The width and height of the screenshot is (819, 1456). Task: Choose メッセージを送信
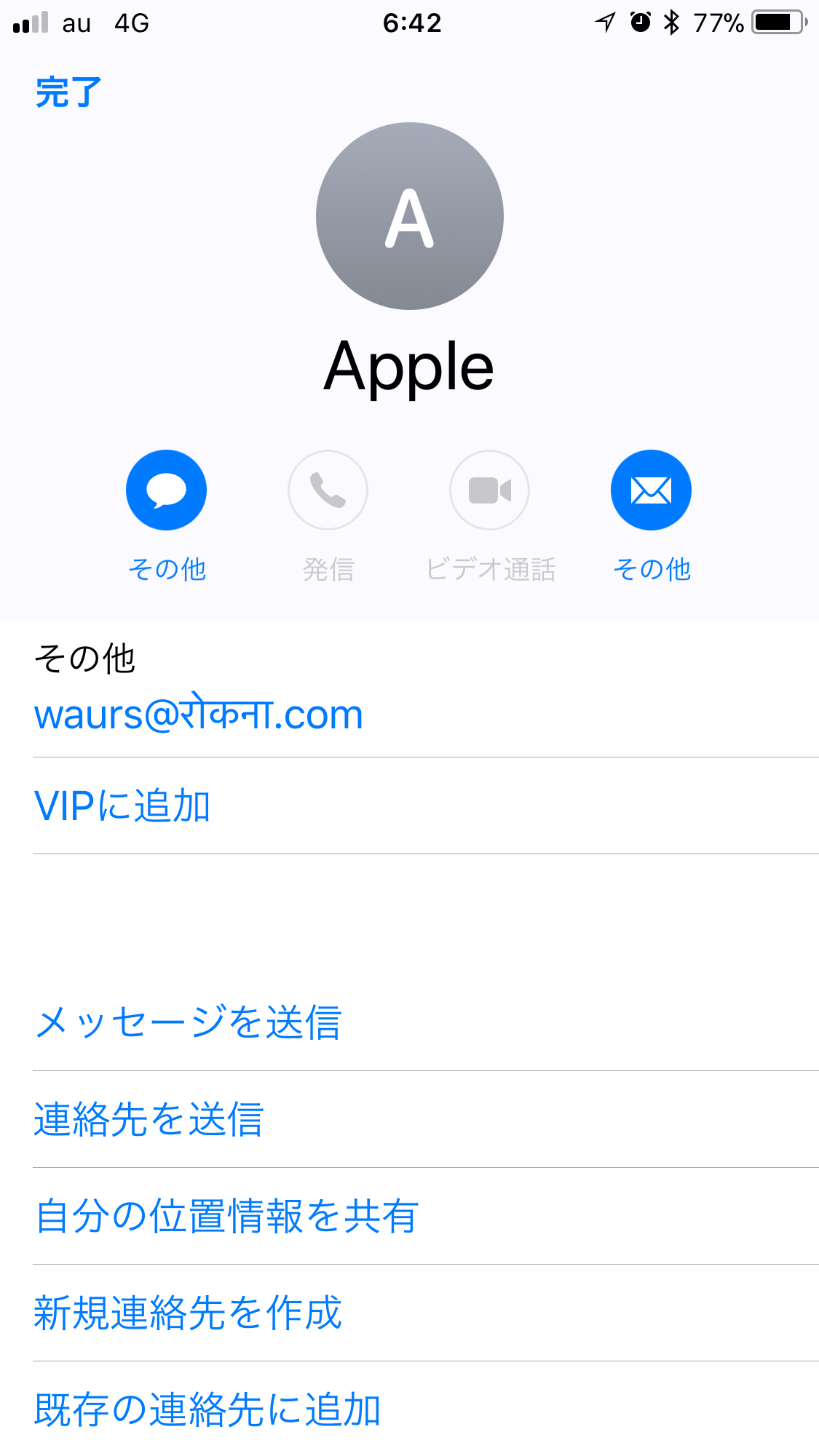coord(188,1022)
